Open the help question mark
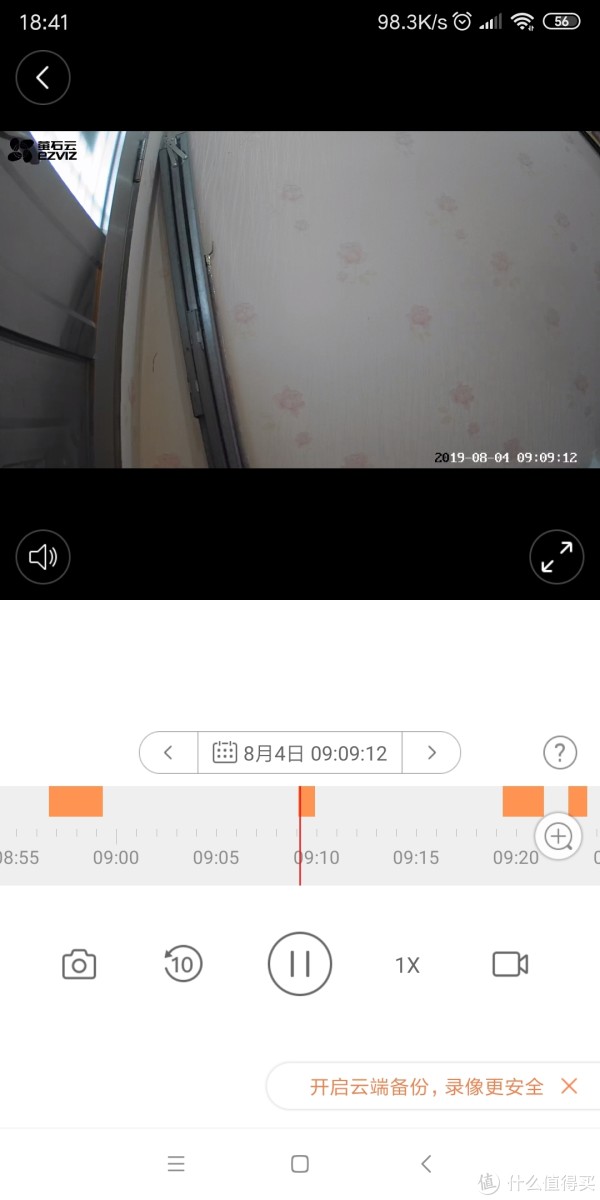Screen dimensions: 600x1200 tap(560, 753)
